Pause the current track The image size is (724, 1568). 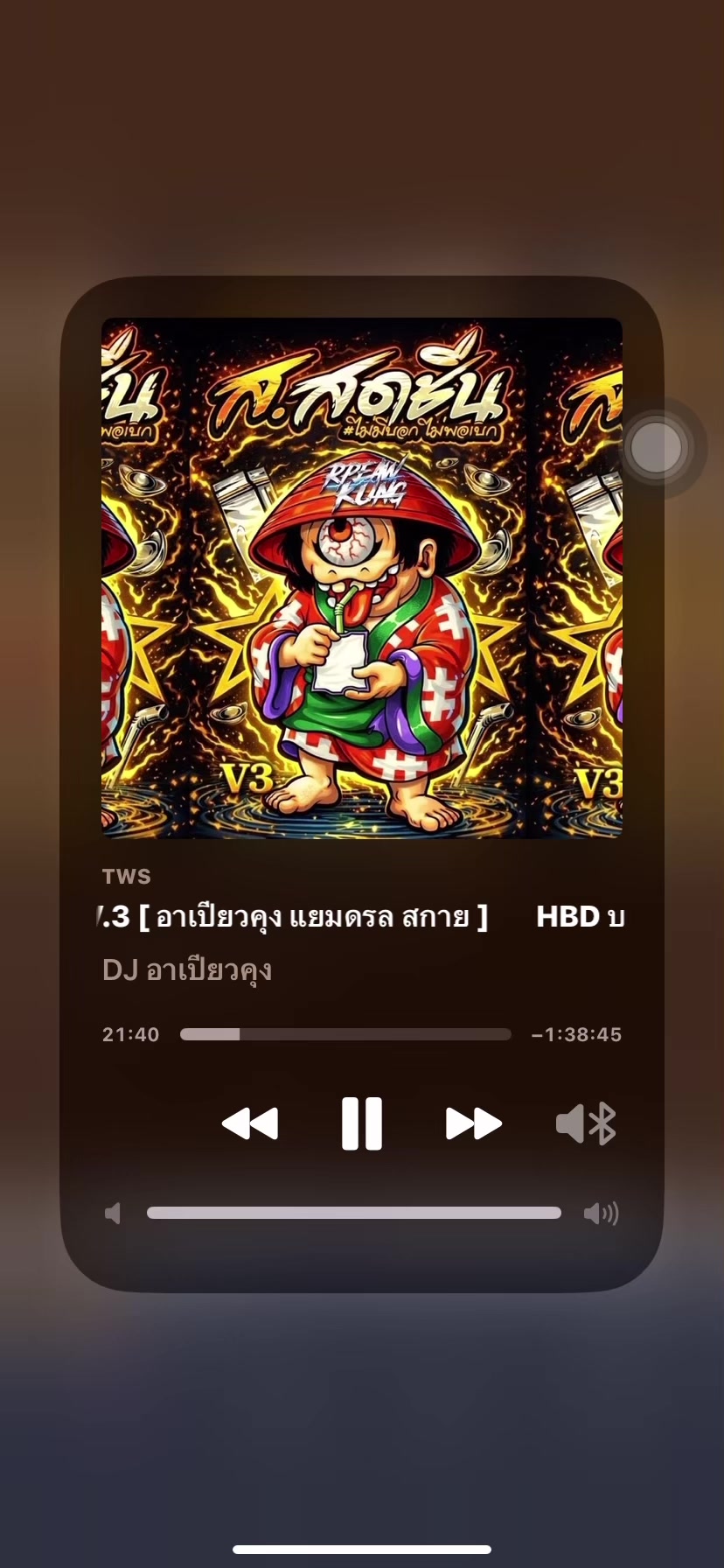point(361,1123)
